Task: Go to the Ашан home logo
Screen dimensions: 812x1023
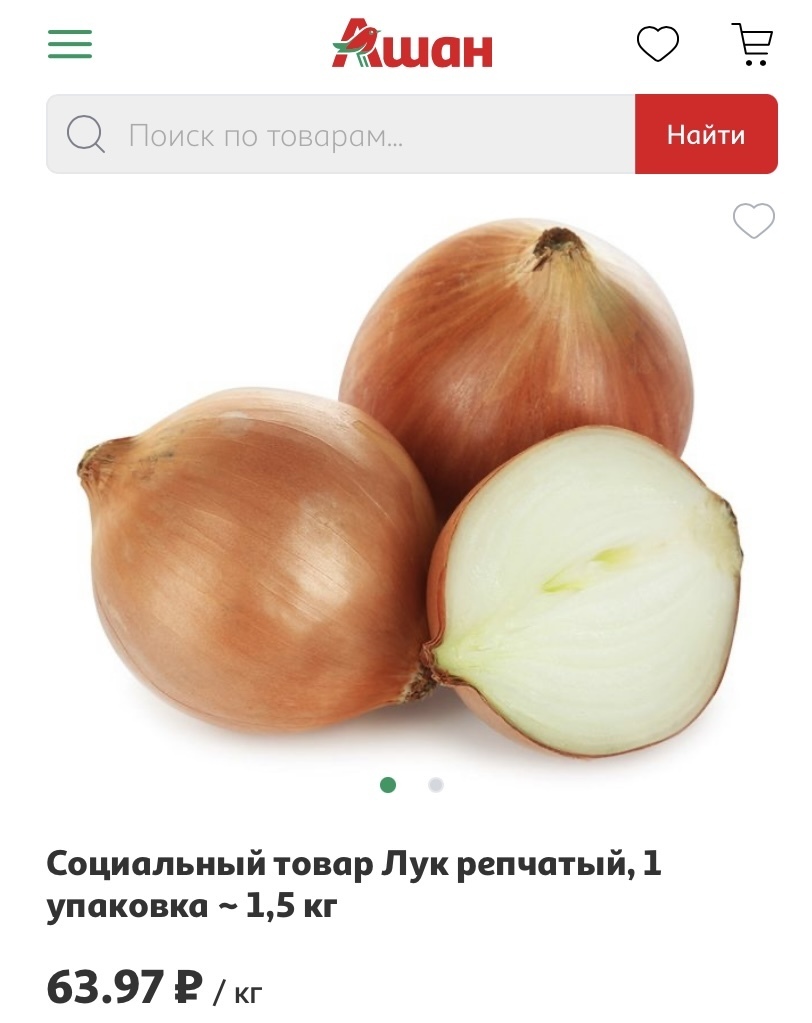Action: coord(412,44)
